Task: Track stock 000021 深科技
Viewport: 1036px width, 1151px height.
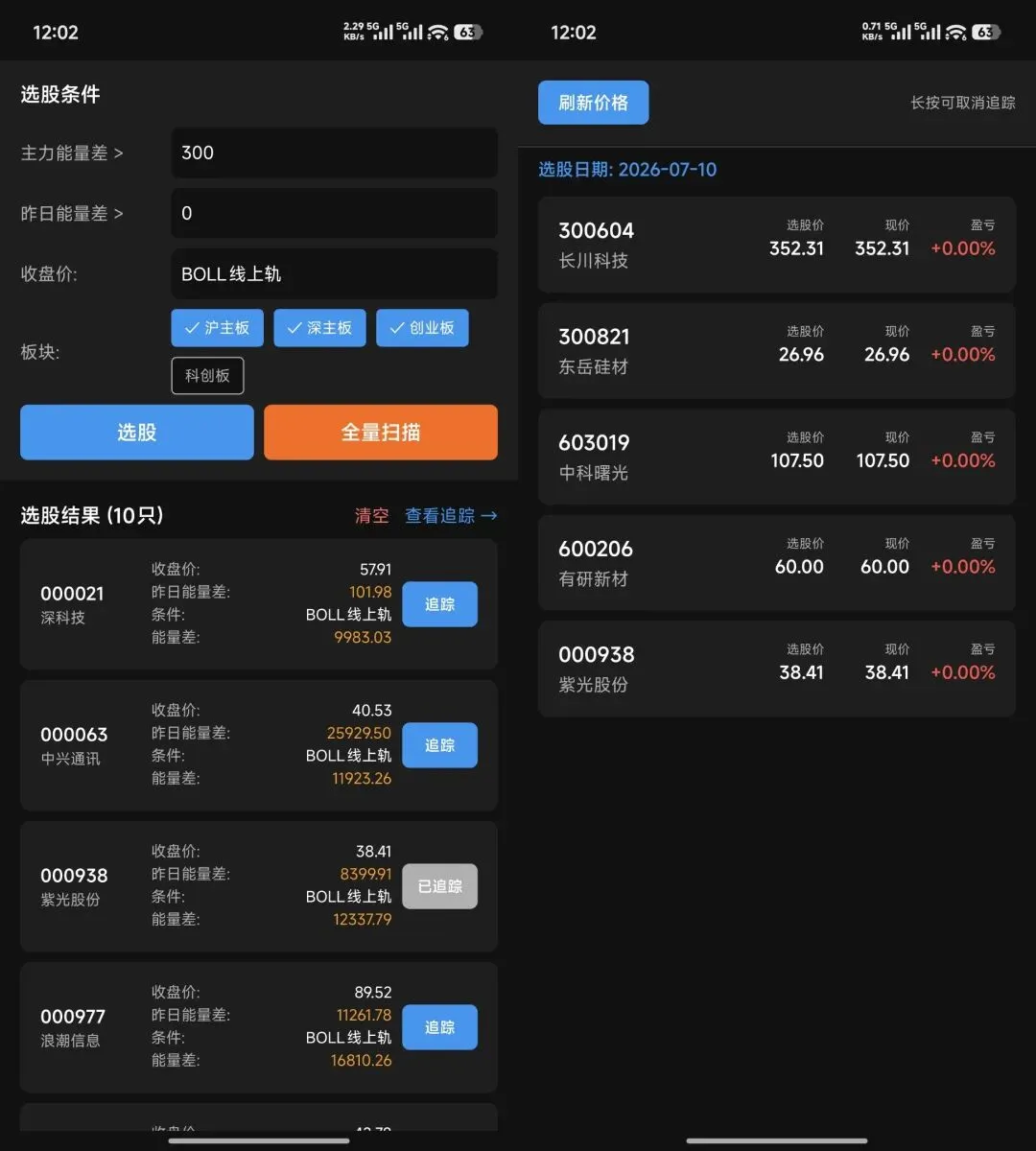Action: 439,604
